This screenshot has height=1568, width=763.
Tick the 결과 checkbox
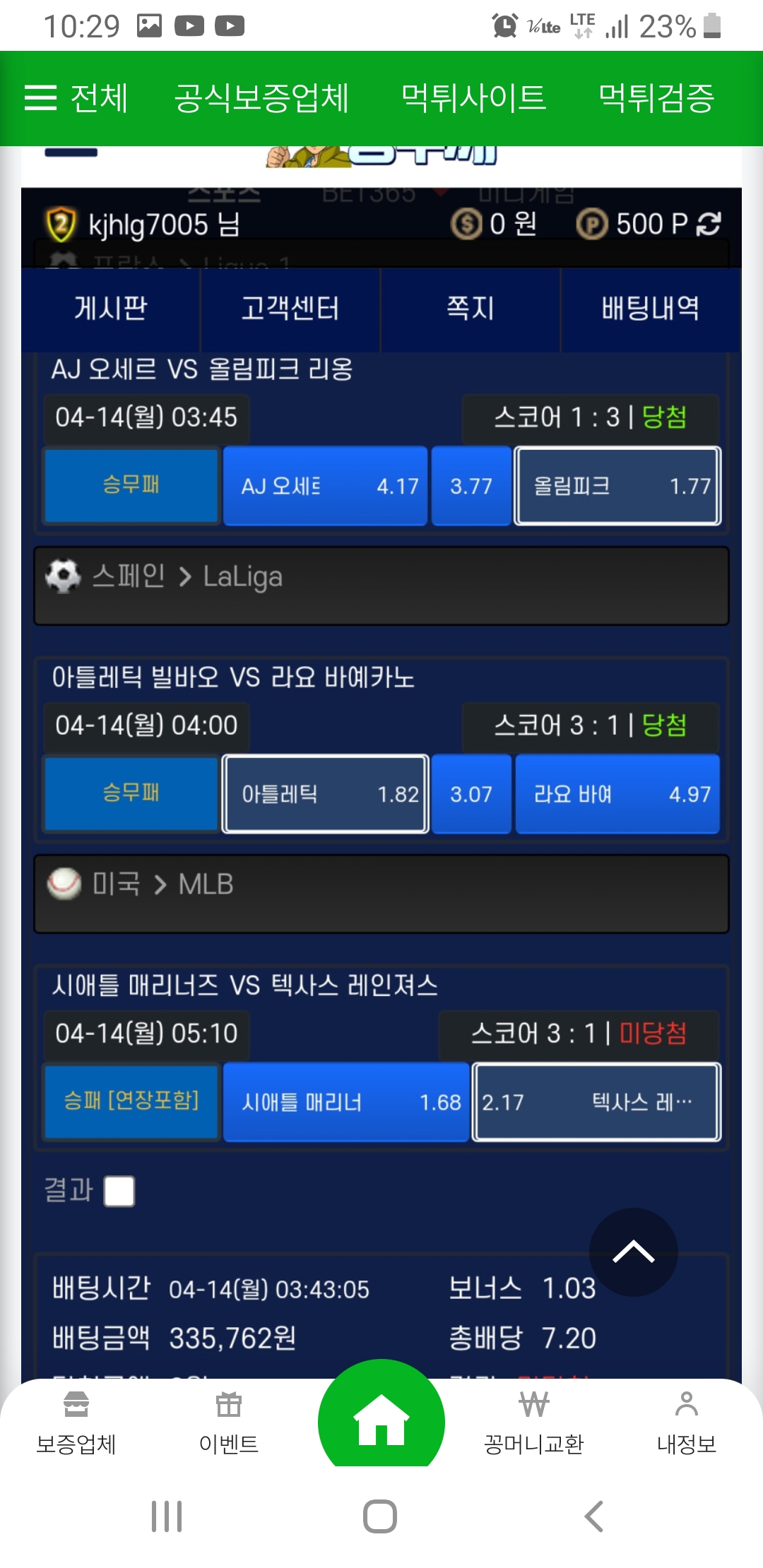(119, 1192)
